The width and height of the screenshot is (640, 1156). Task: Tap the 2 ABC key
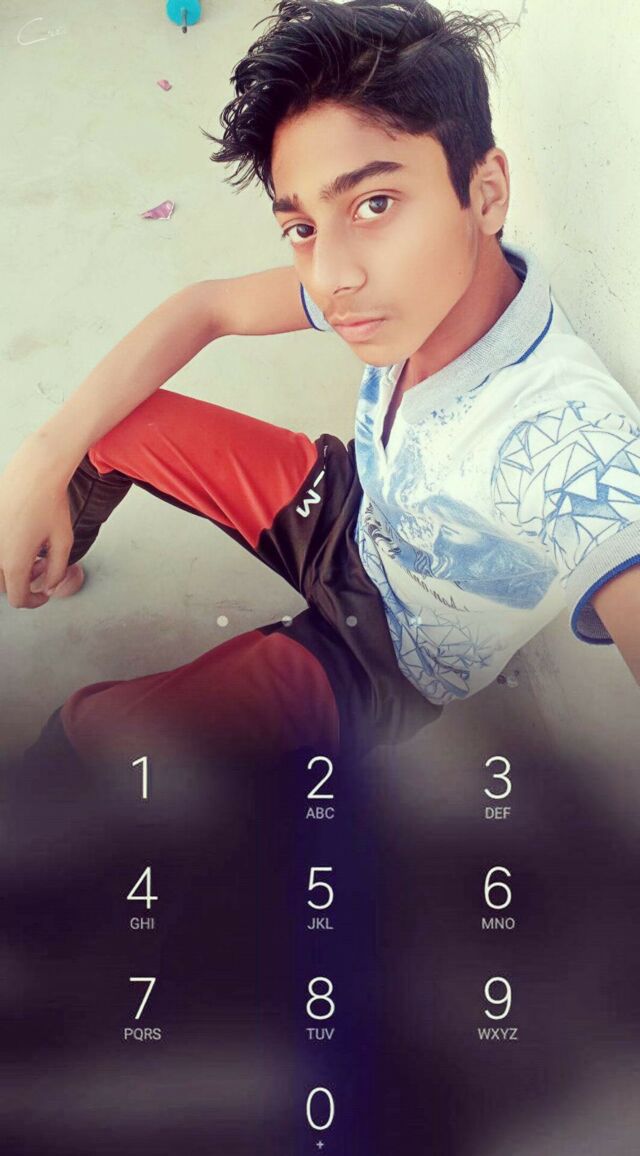[320, 787]
